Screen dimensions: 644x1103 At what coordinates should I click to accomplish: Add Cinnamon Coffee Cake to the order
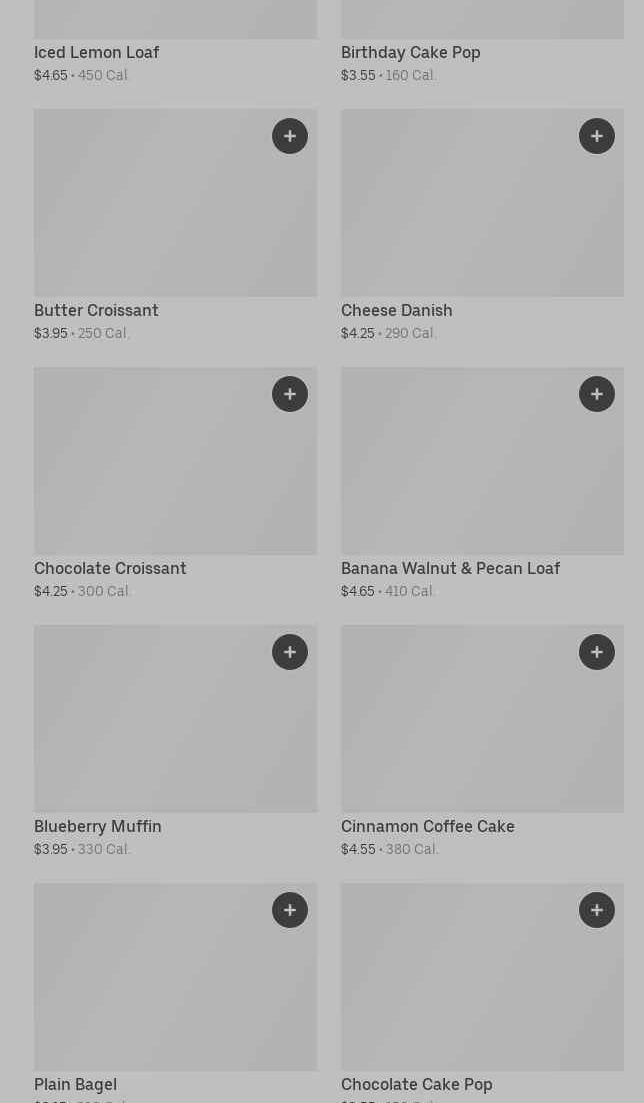pos(597,652)
